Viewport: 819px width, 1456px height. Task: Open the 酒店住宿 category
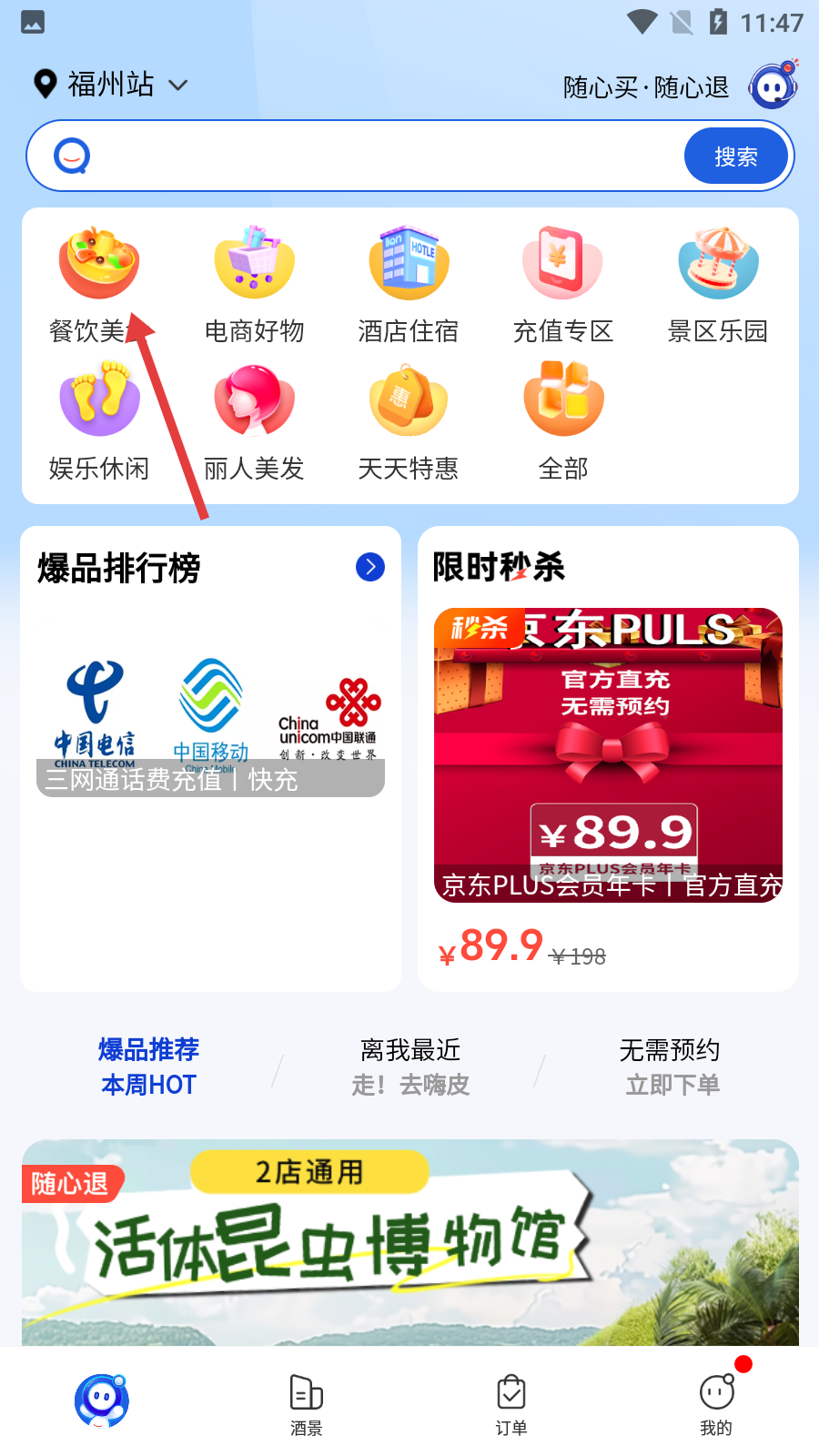[x=409, y=282]
